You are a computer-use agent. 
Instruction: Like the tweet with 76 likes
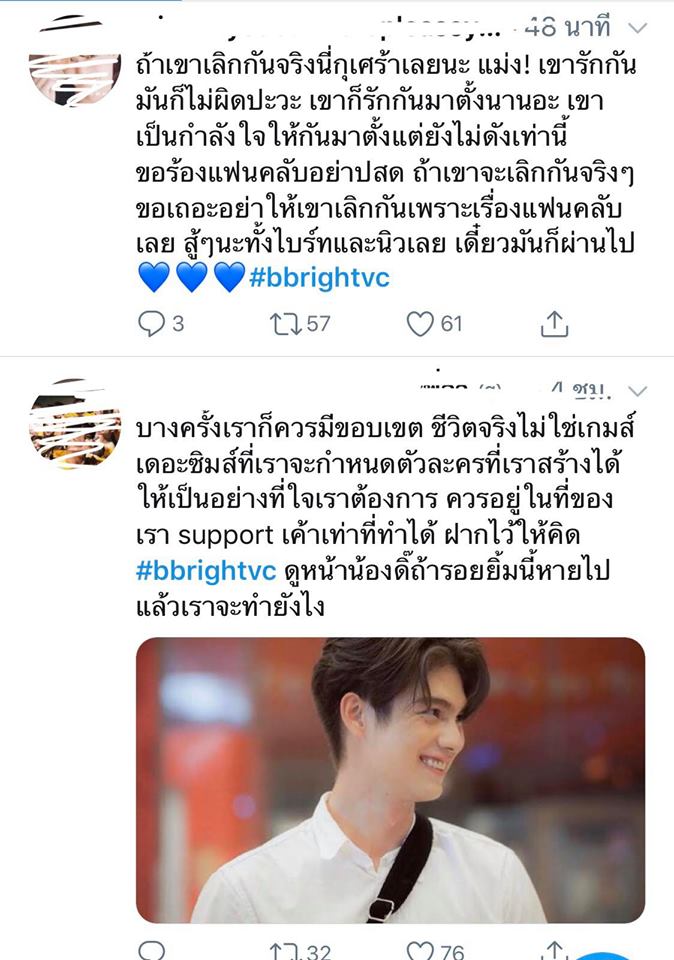(420, 950)
